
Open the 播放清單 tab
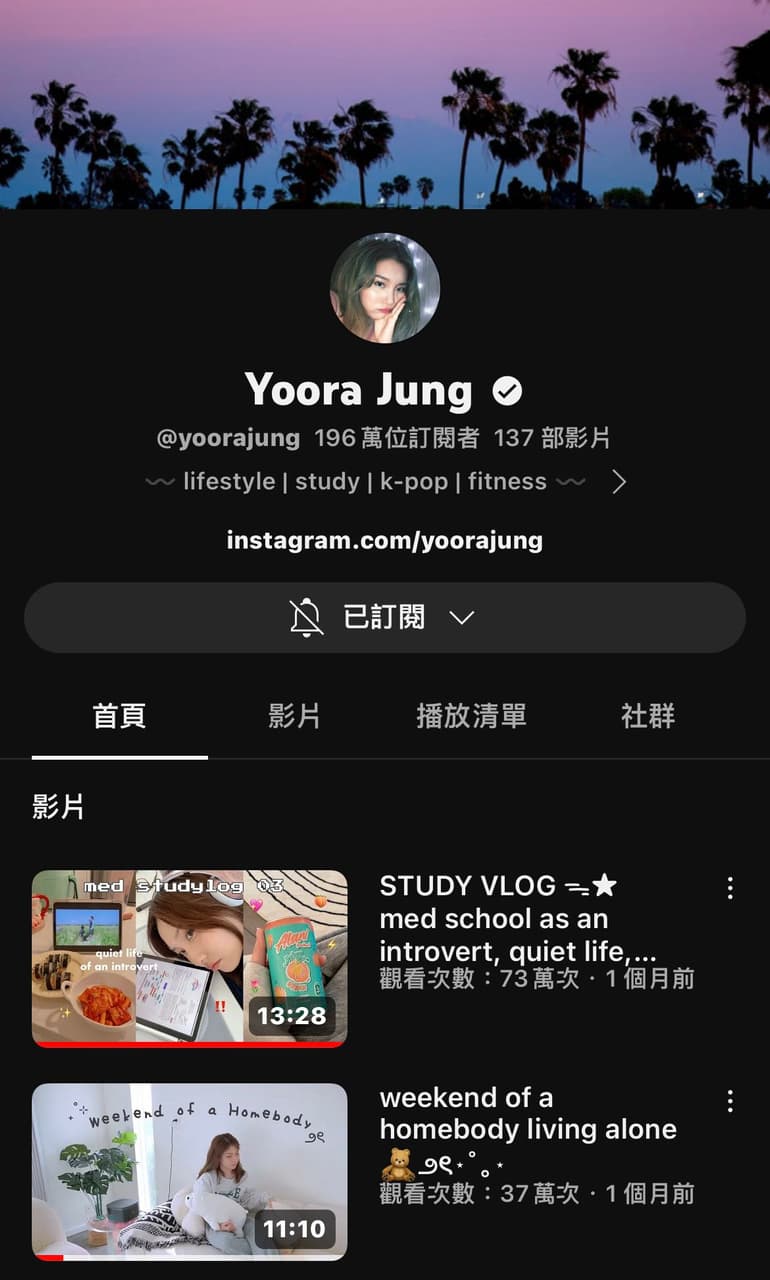(x=471, y=716)
